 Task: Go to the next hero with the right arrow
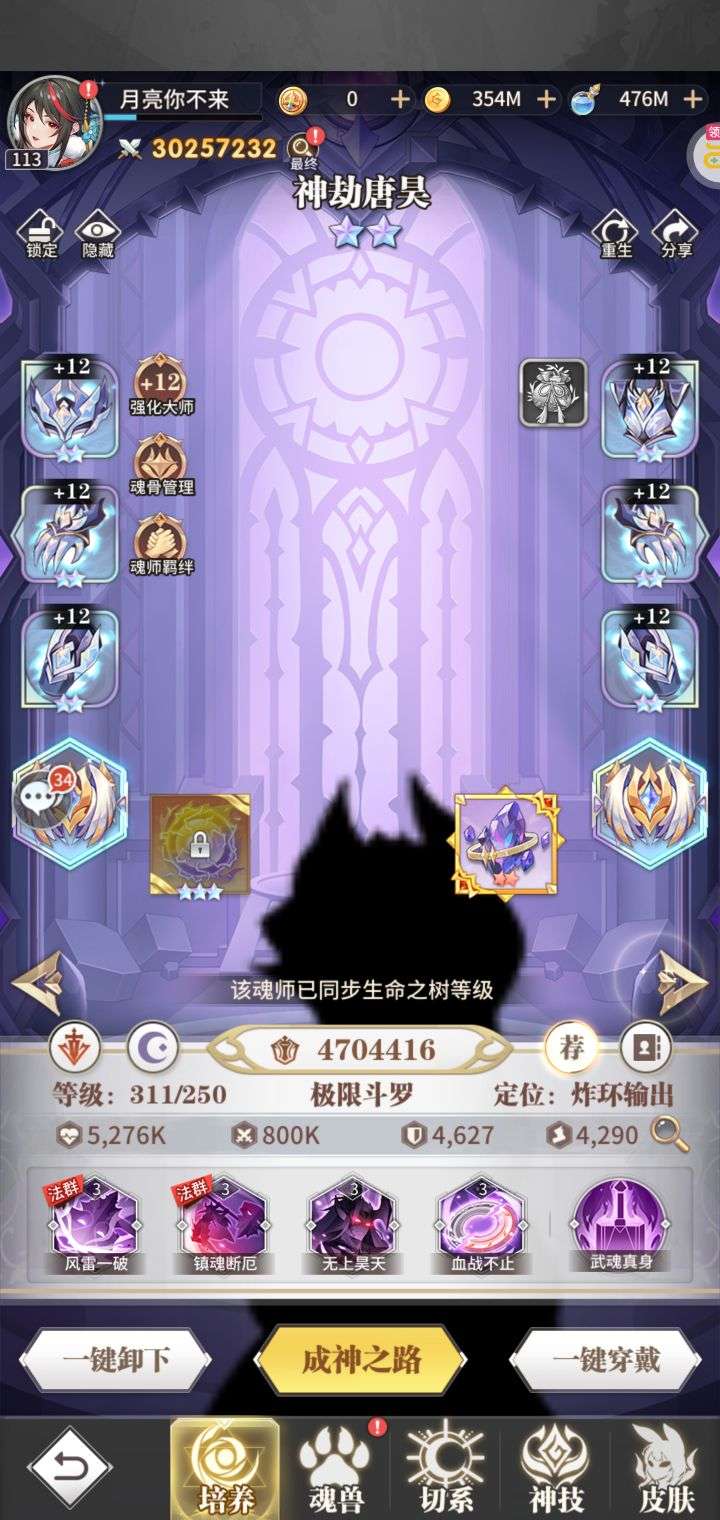coord(683,982)
